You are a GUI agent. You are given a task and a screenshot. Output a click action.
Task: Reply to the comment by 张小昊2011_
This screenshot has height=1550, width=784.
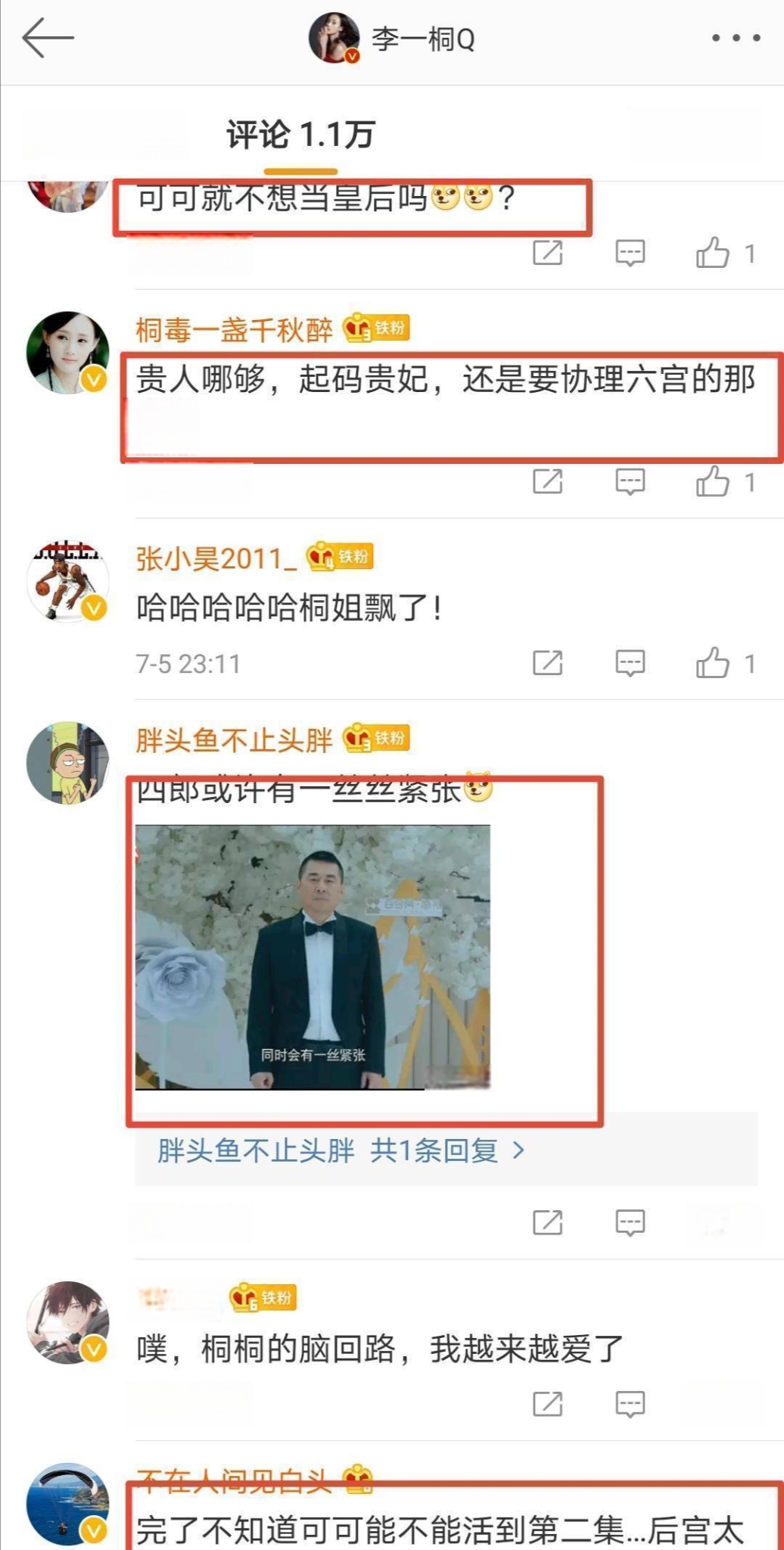coord(630,663)
